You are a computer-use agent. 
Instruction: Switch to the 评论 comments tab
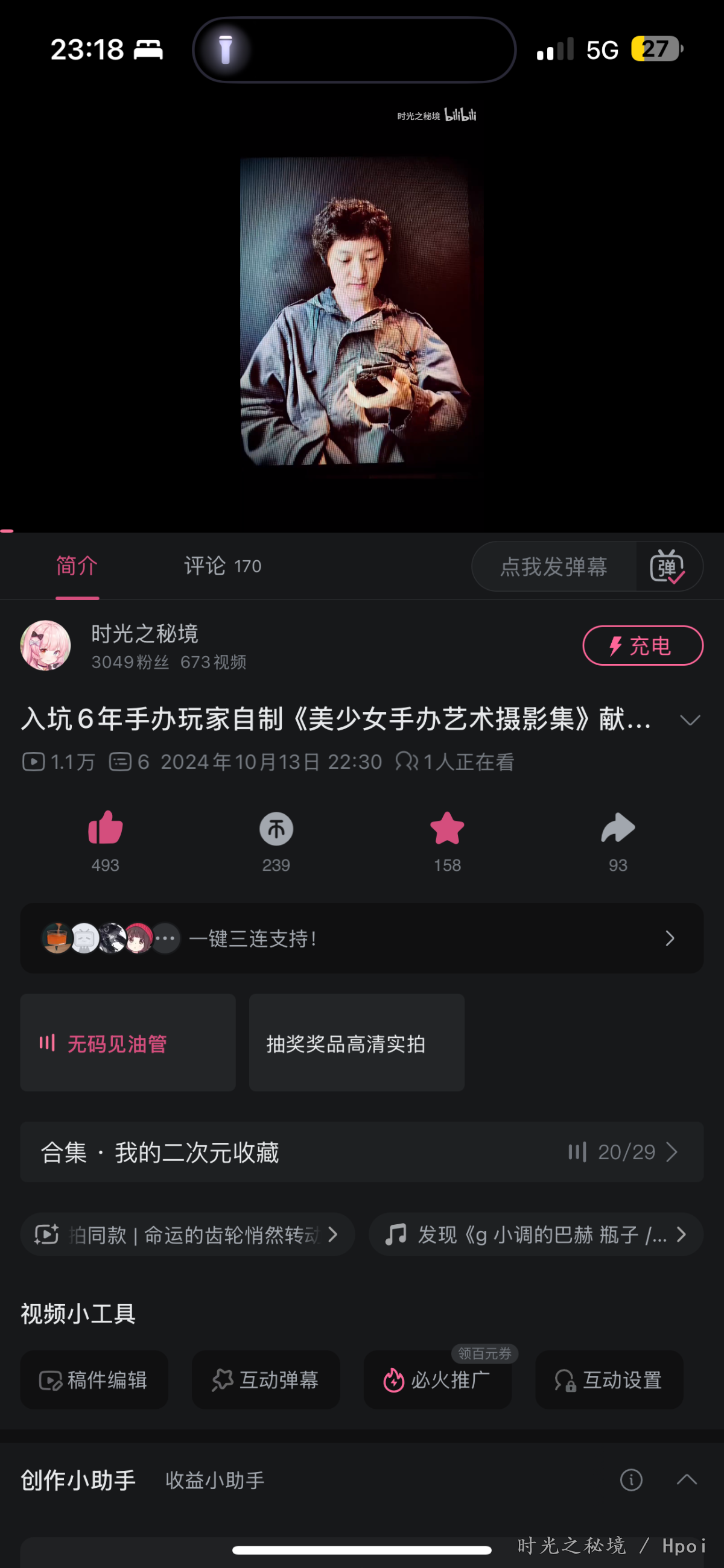coord(222,566)
